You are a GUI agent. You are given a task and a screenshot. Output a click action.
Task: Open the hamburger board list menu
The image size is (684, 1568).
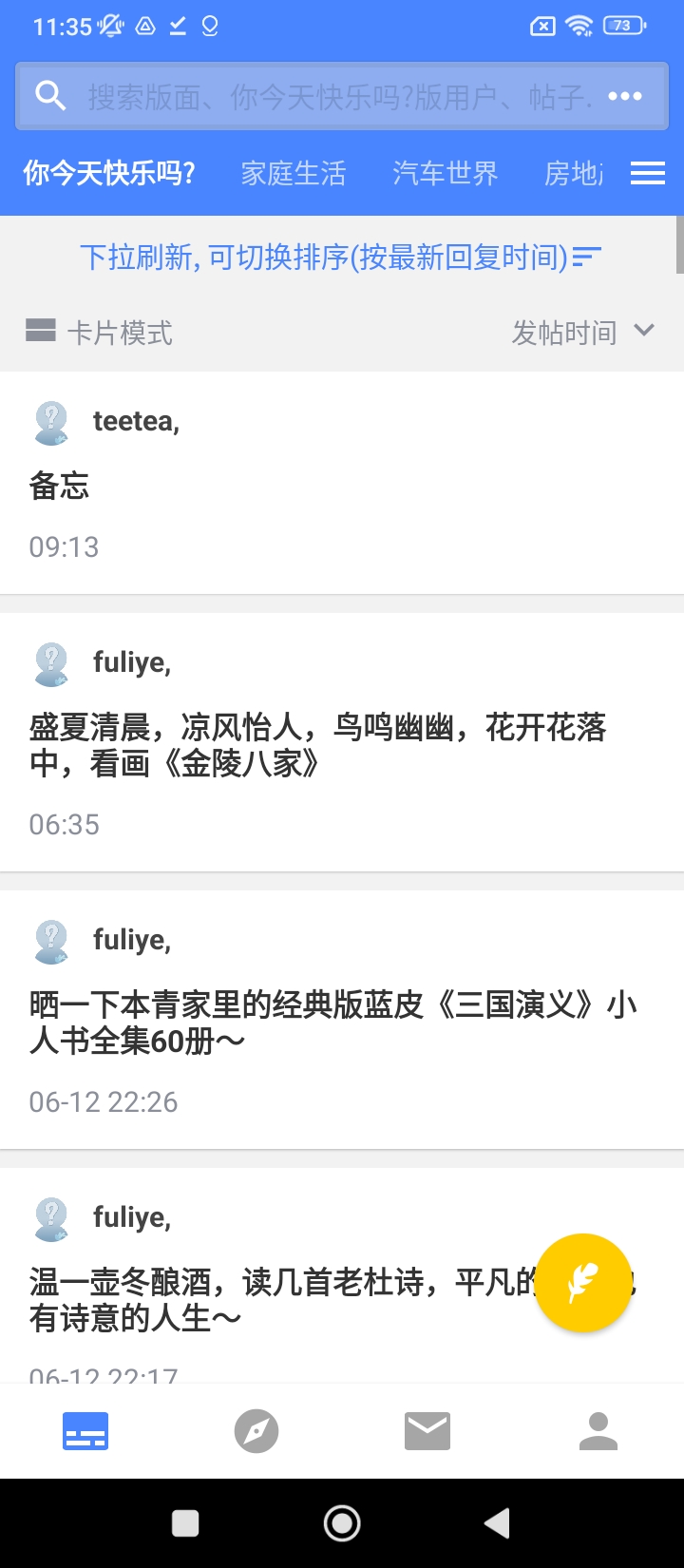coord(648,173)
